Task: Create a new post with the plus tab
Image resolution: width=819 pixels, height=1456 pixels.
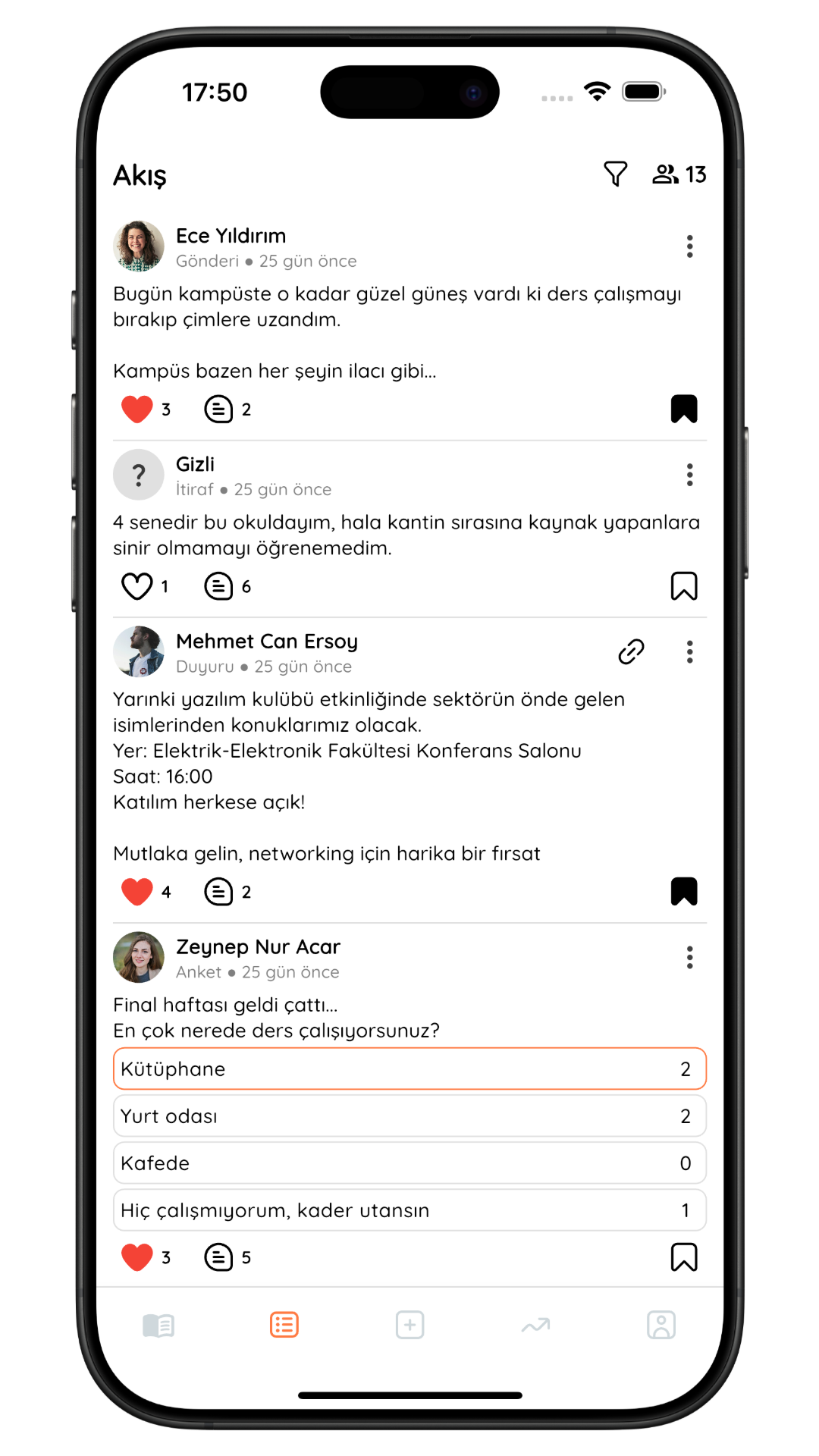Action: tap(409, 1326)
